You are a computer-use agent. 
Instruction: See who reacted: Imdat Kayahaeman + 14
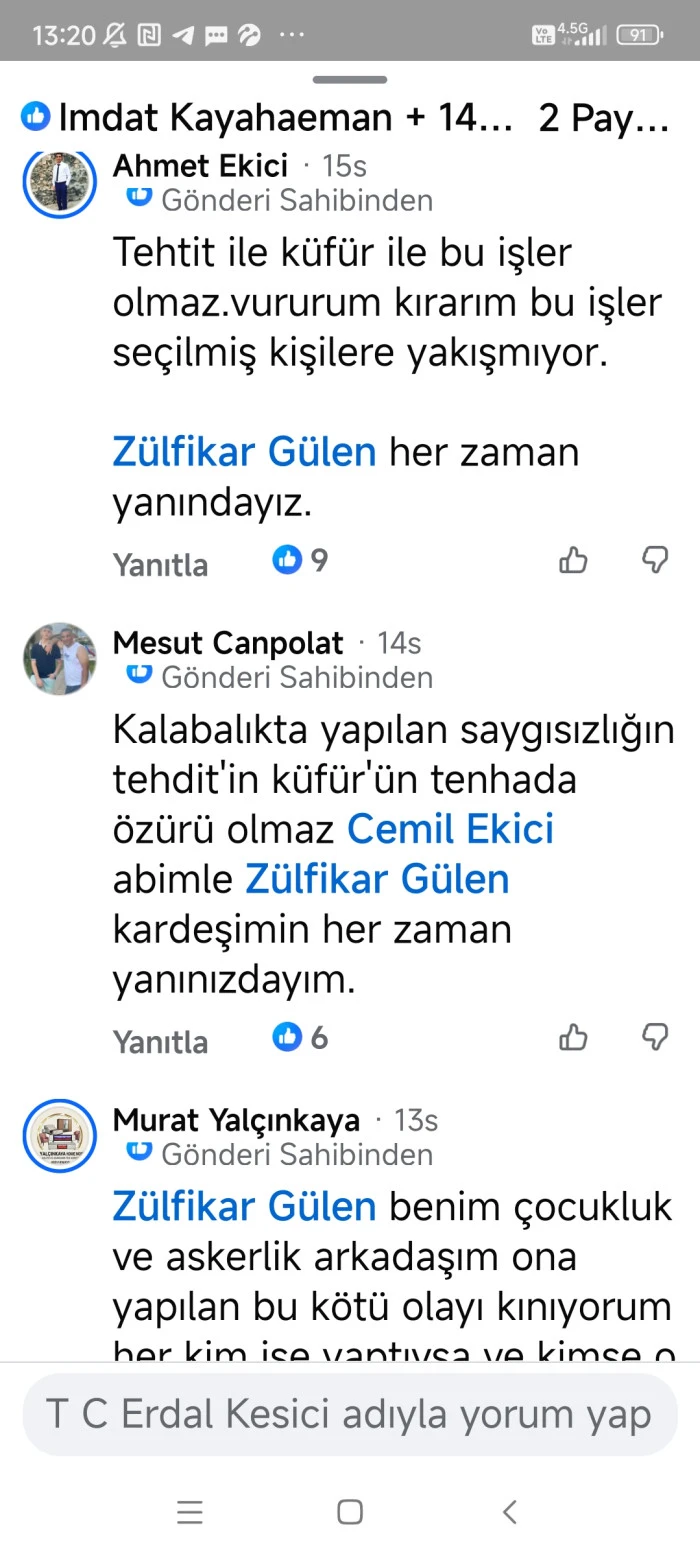265,118
